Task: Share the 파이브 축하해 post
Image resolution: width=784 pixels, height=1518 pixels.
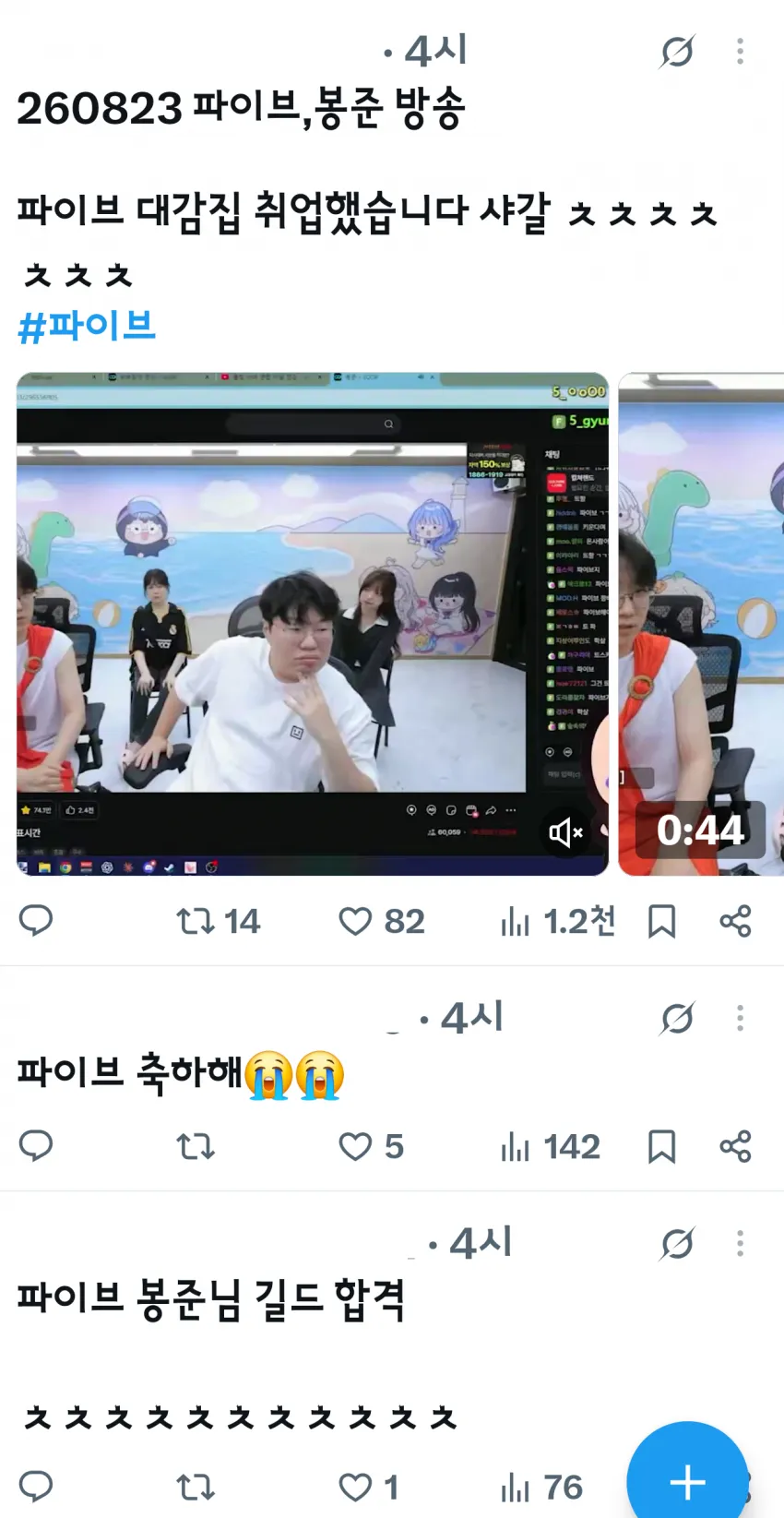Action: click(735, 1146)
